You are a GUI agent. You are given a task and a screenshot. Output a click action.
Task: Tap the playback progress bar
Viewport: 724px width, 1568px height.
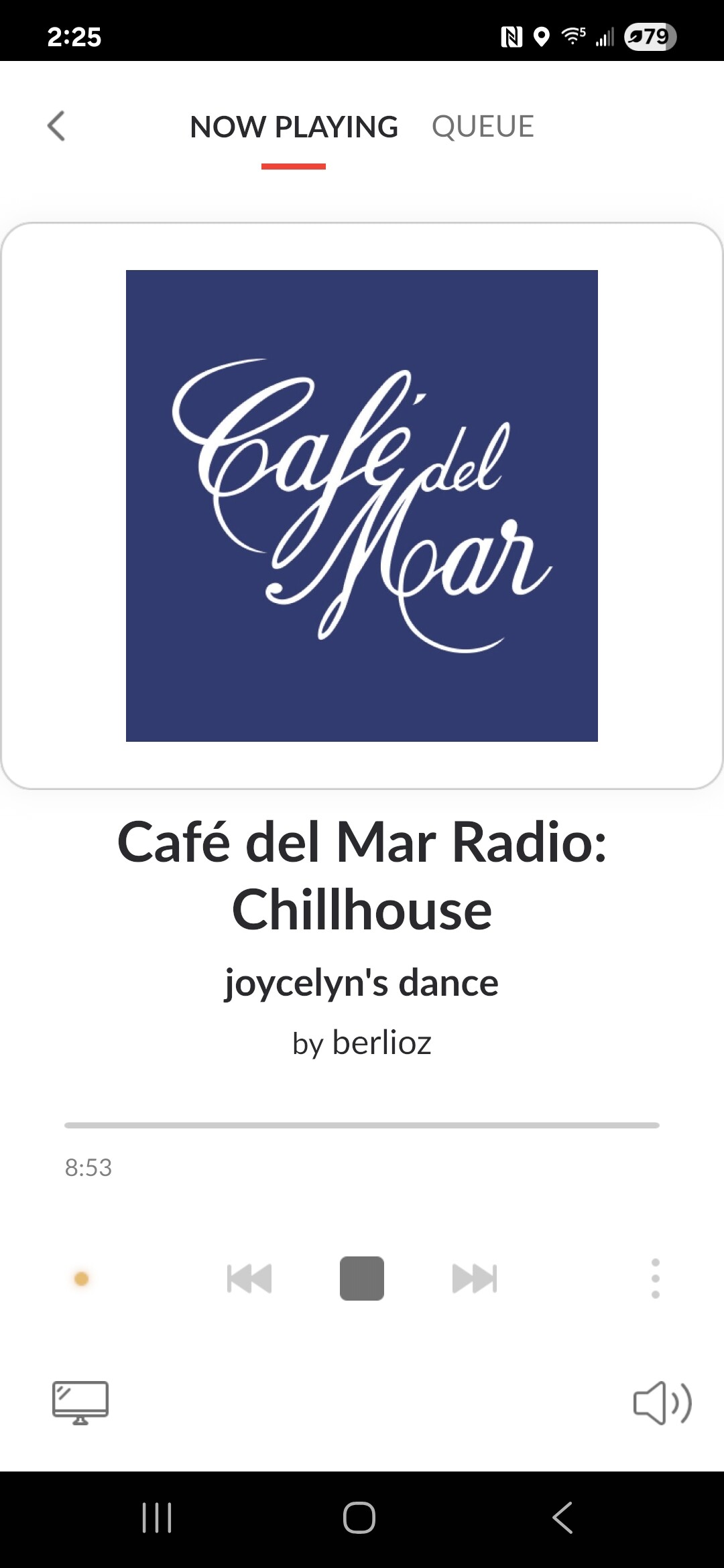tap(362, 1125)
